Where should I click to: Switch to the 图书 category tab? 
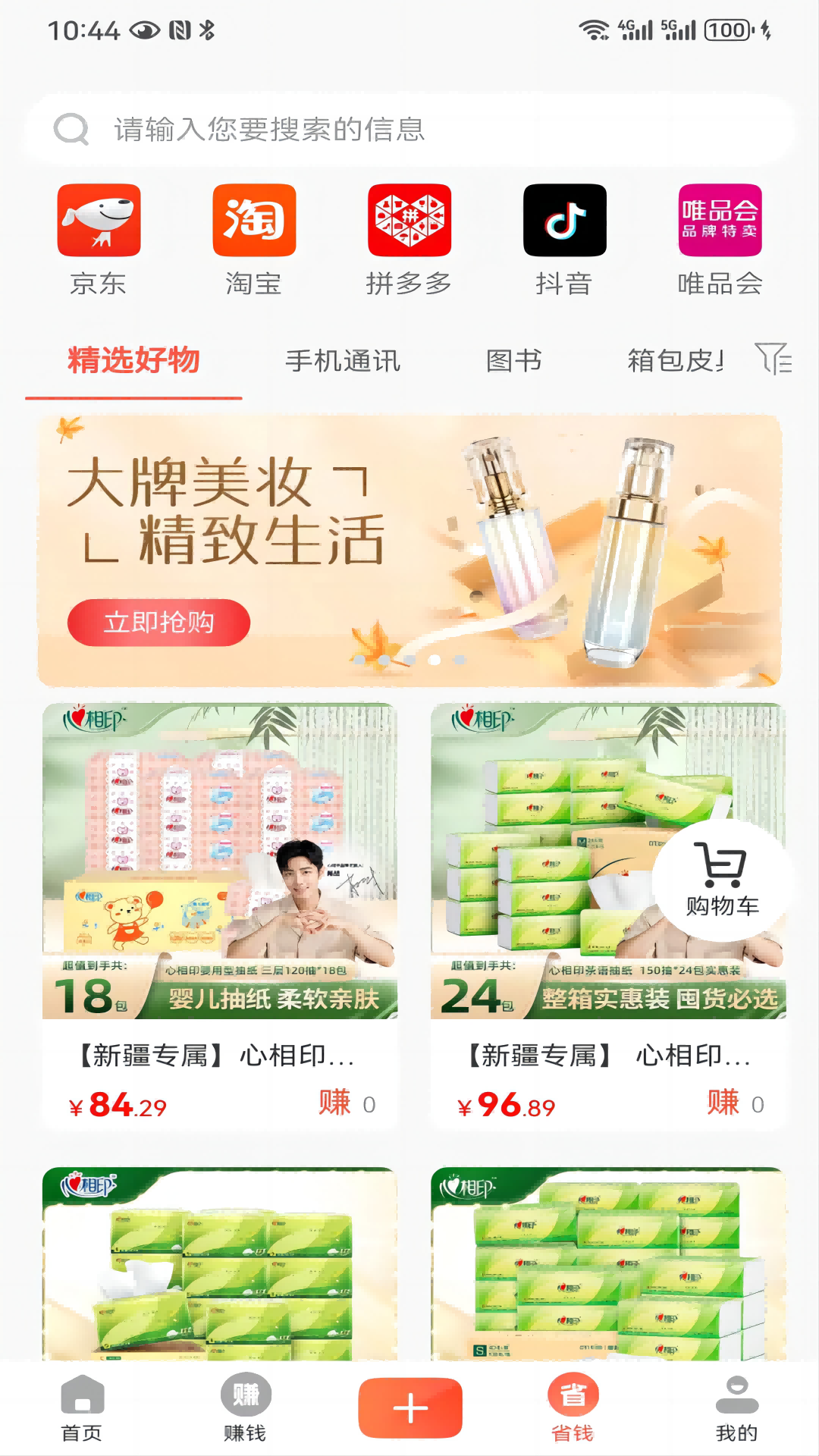click(514, 361)
